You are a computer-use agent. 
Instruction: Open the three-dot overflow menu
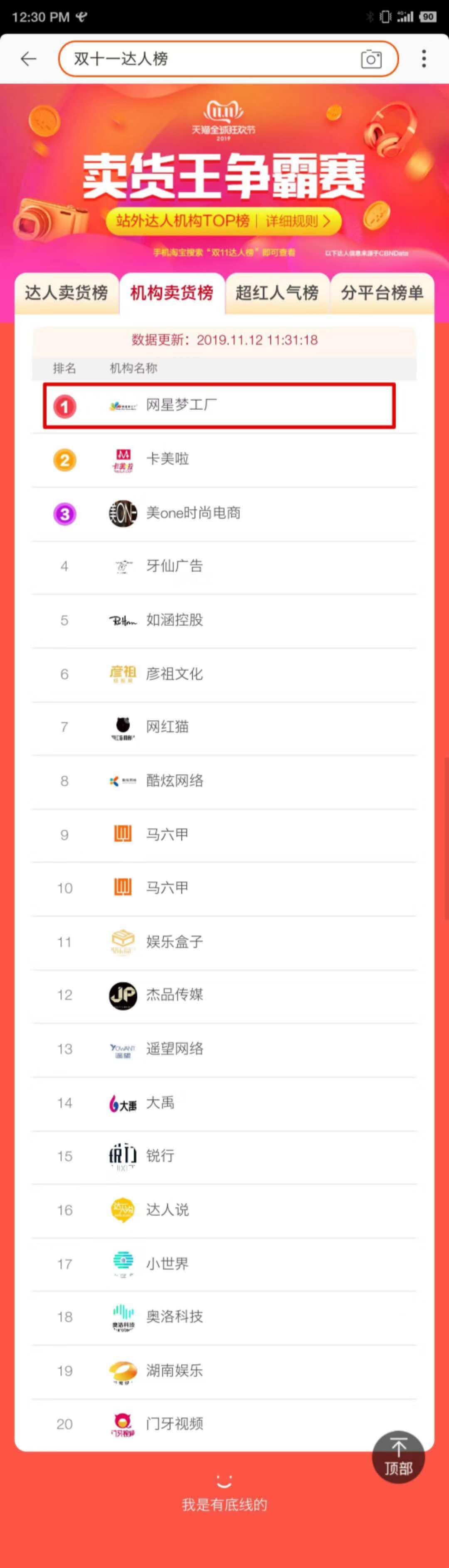(423, 59)
